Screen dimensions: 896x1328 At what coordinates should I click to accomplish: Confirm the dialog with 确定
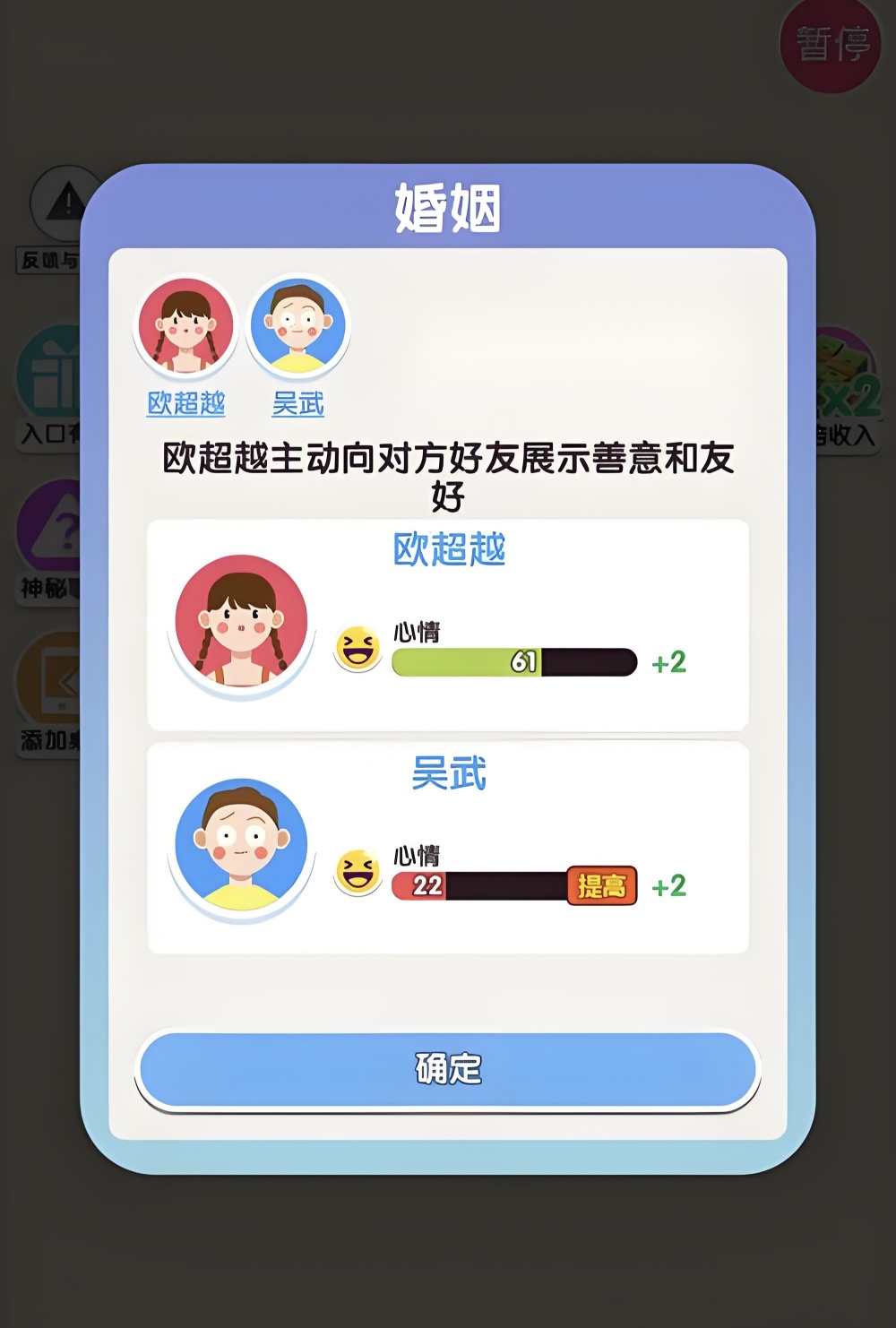[x=448, y=1069]
